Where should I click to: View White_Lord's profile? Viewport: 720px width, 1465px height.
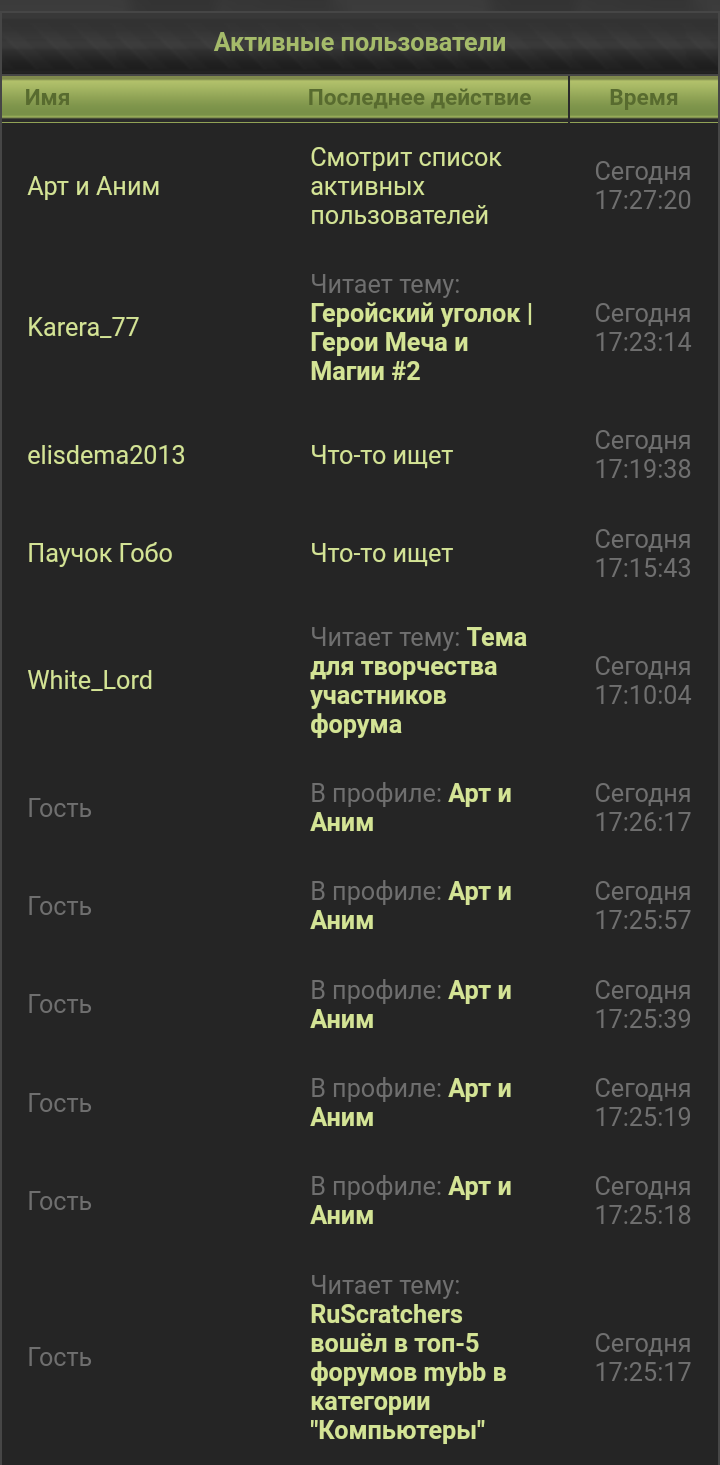pyautogui.click(x=90, y=681)
